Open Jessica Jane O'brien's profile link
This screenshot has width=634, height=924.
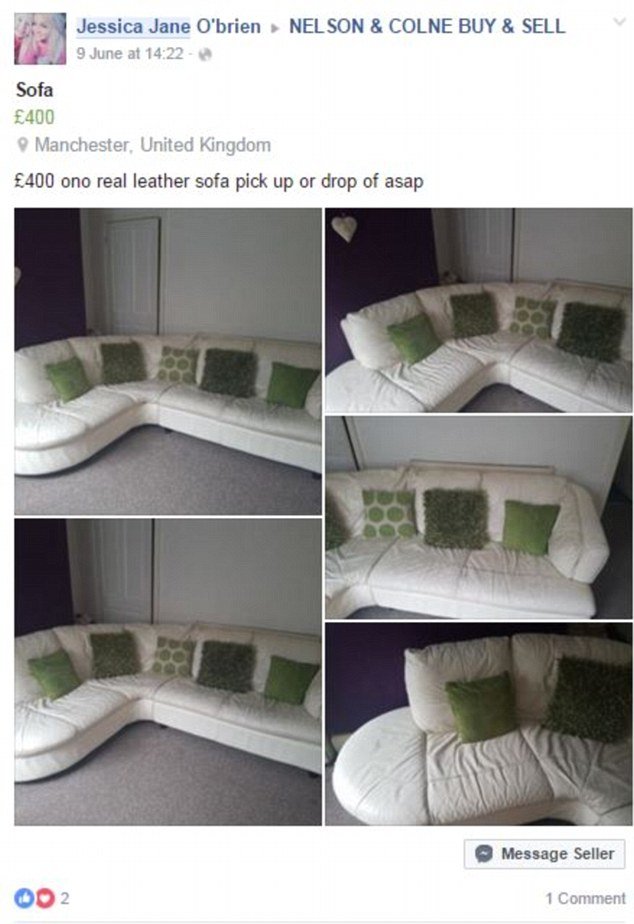tap(168, 27)
